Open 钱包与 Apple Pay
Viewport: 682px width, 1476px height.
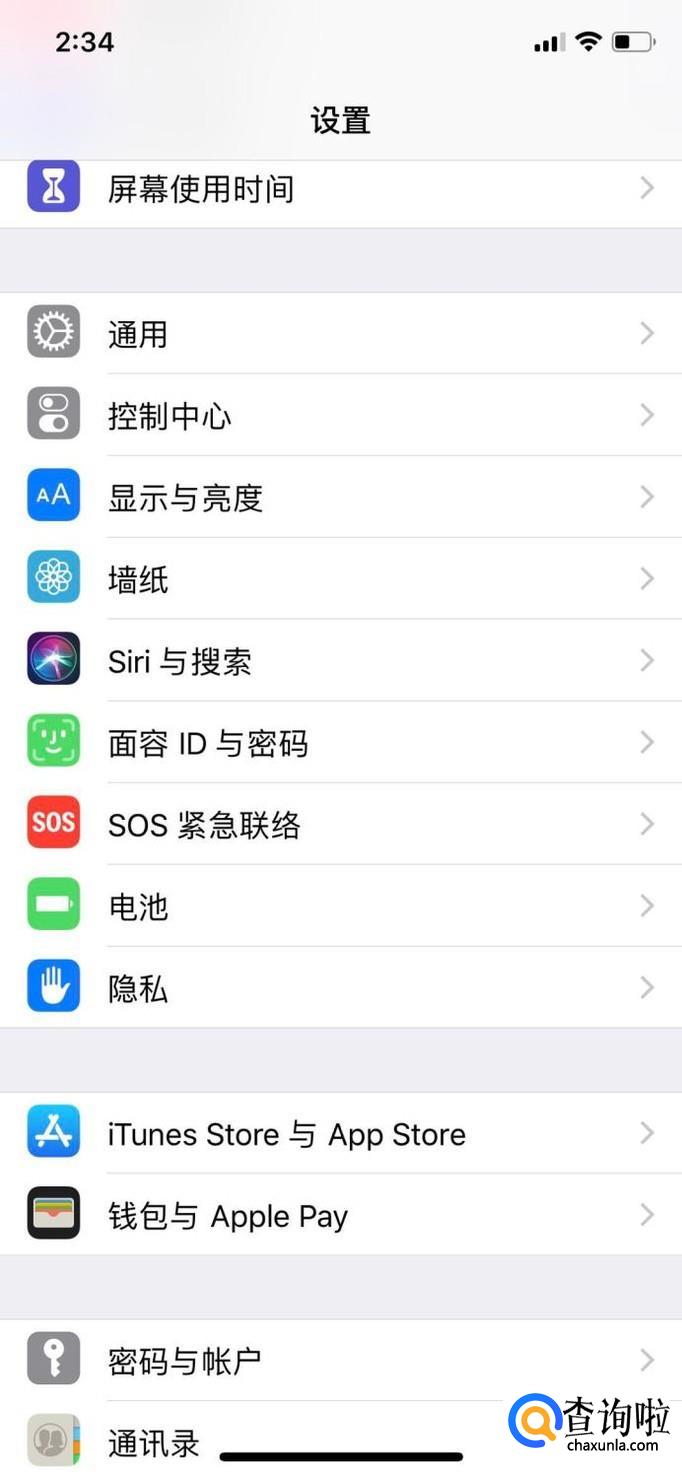pos(341,1216)
